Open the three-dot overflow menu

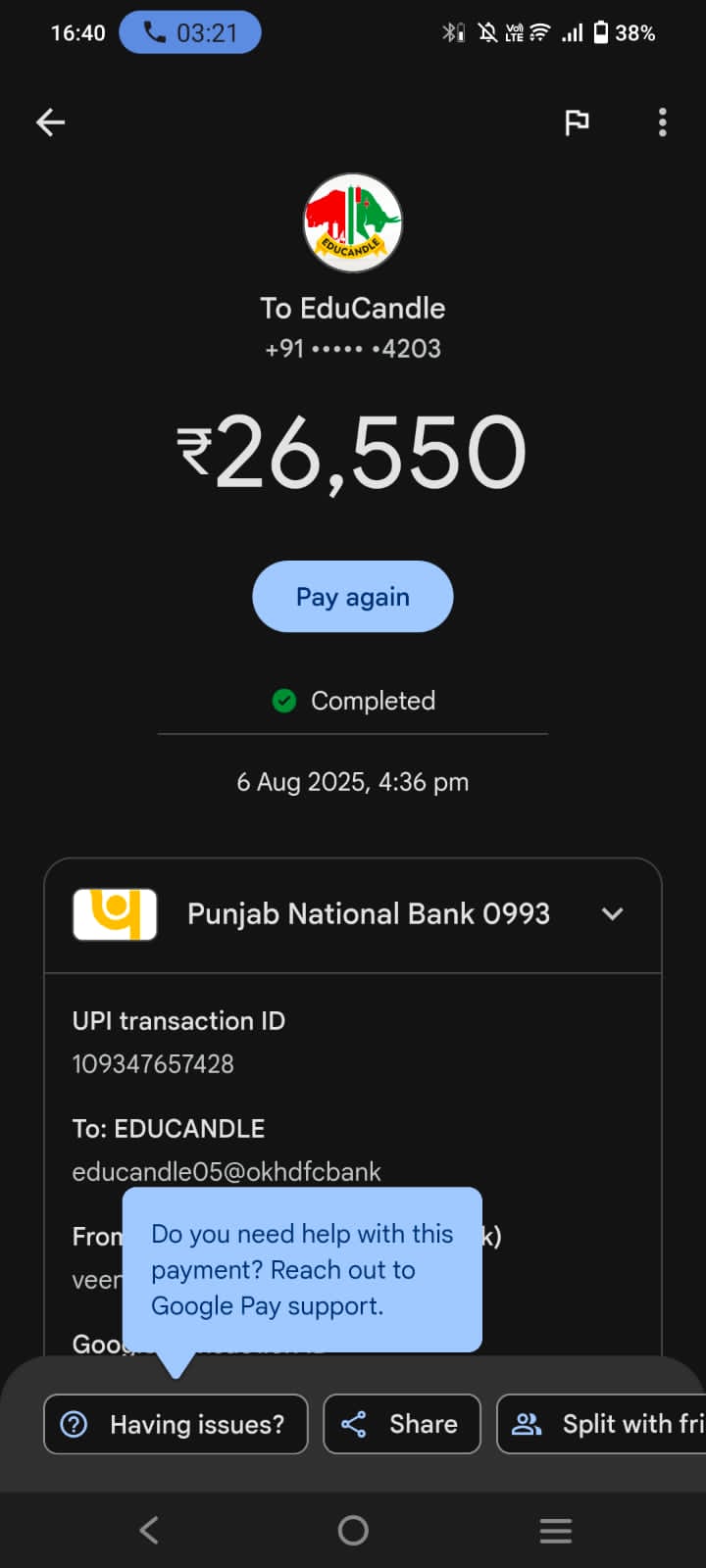[x=663, y=122]
